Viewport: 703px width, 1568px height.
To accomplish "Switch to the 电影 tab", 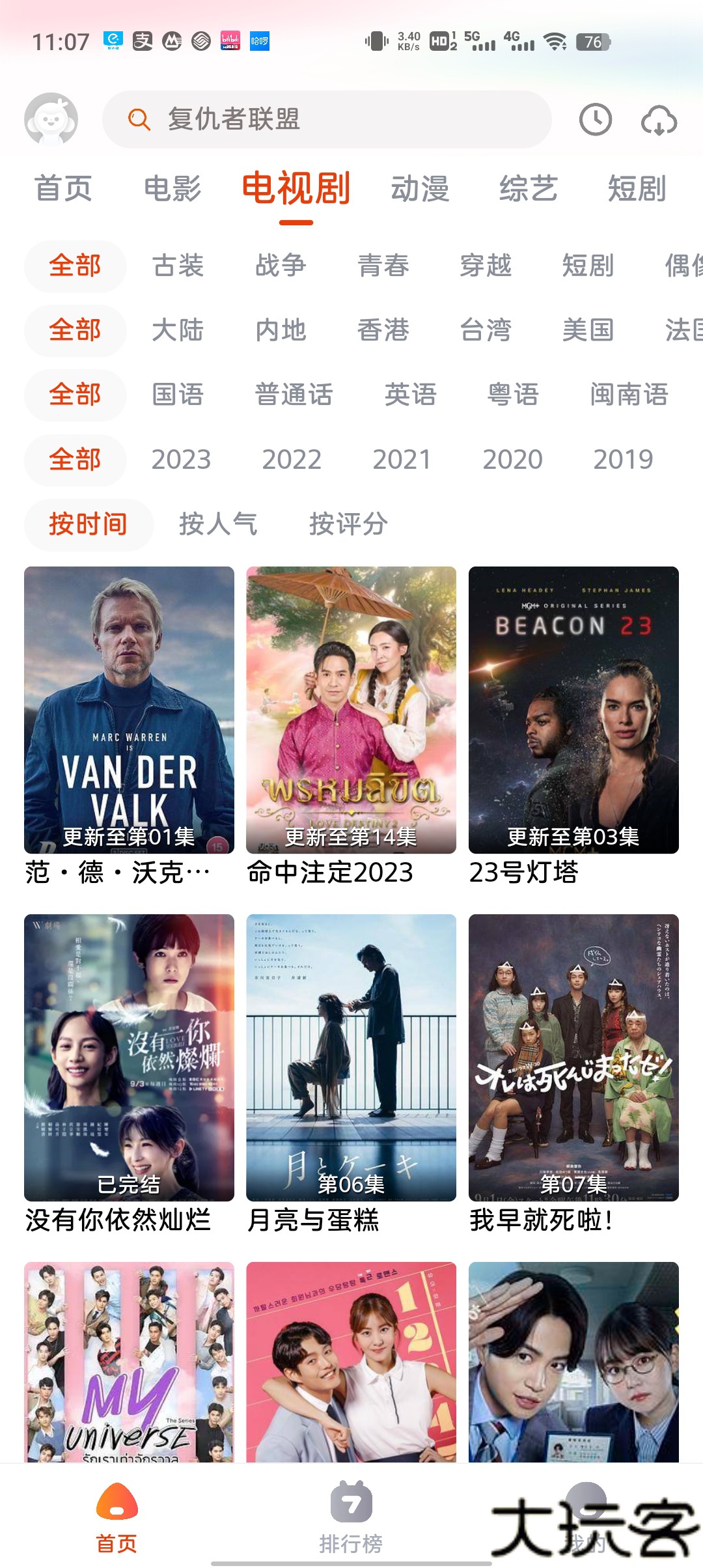I will tap(172, 189).
